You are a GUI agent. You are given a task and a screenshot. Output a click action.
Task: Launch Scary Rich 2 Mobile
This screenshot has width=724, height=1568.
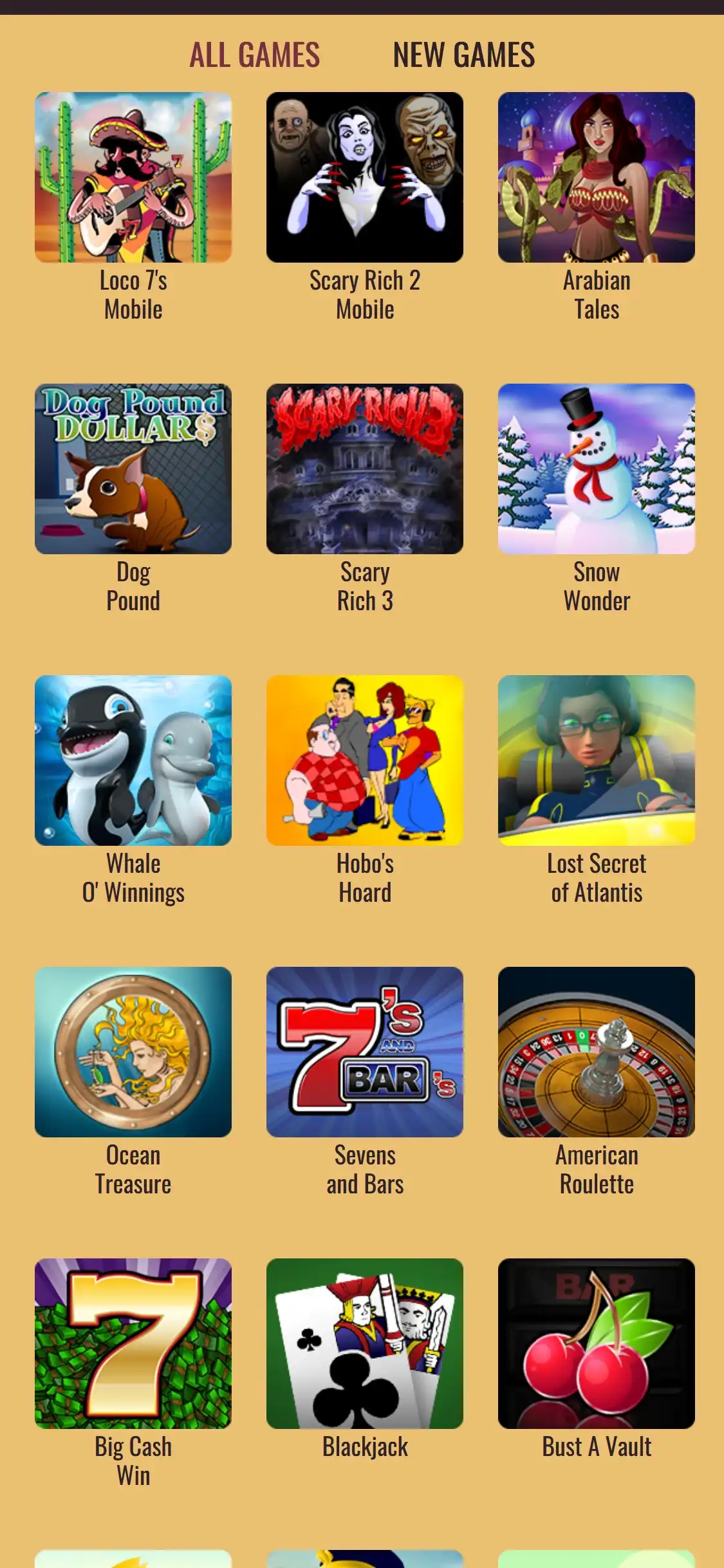[365, 177]
